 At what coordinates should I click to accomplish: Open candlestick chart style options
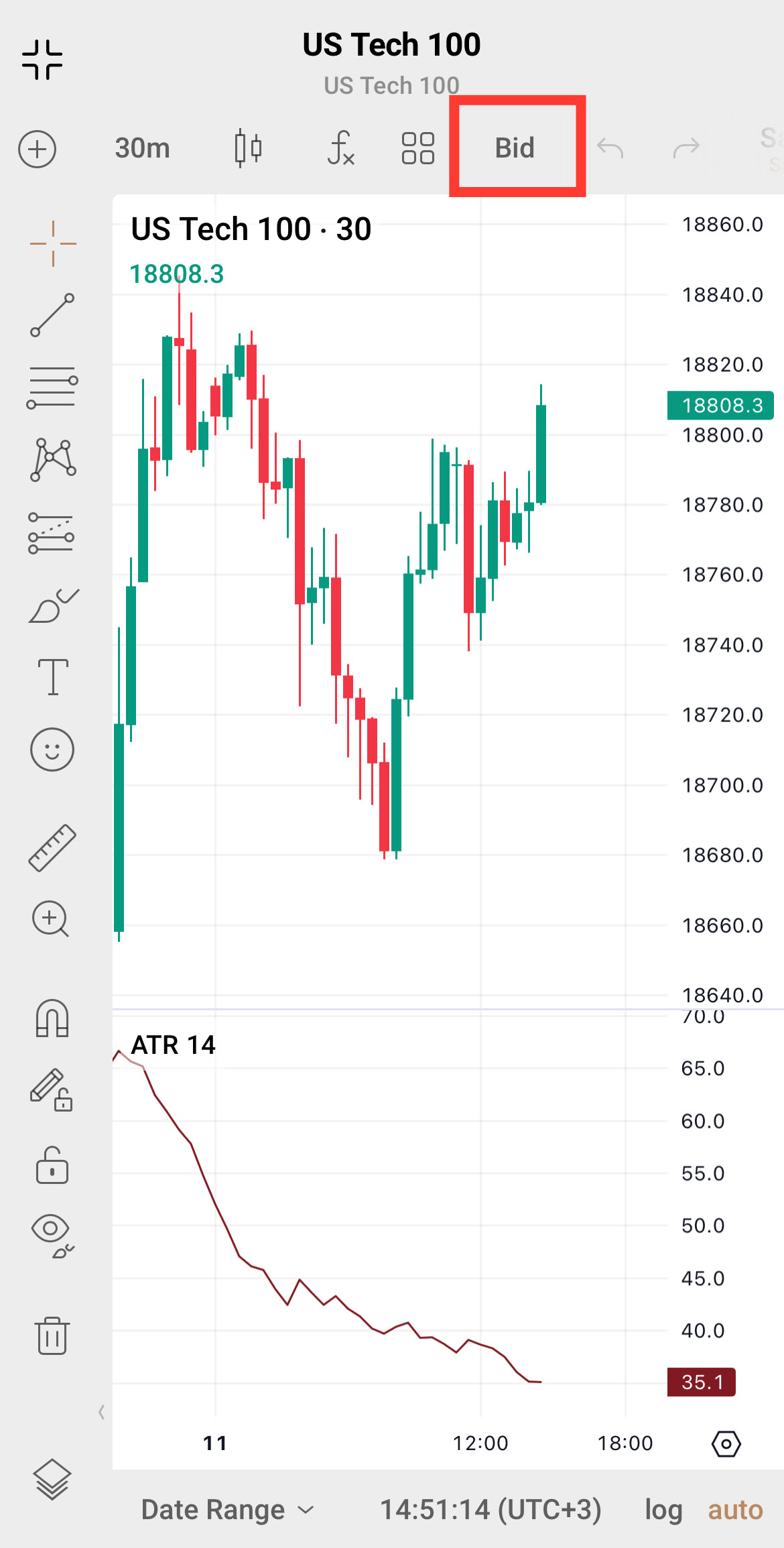(248, 148)
